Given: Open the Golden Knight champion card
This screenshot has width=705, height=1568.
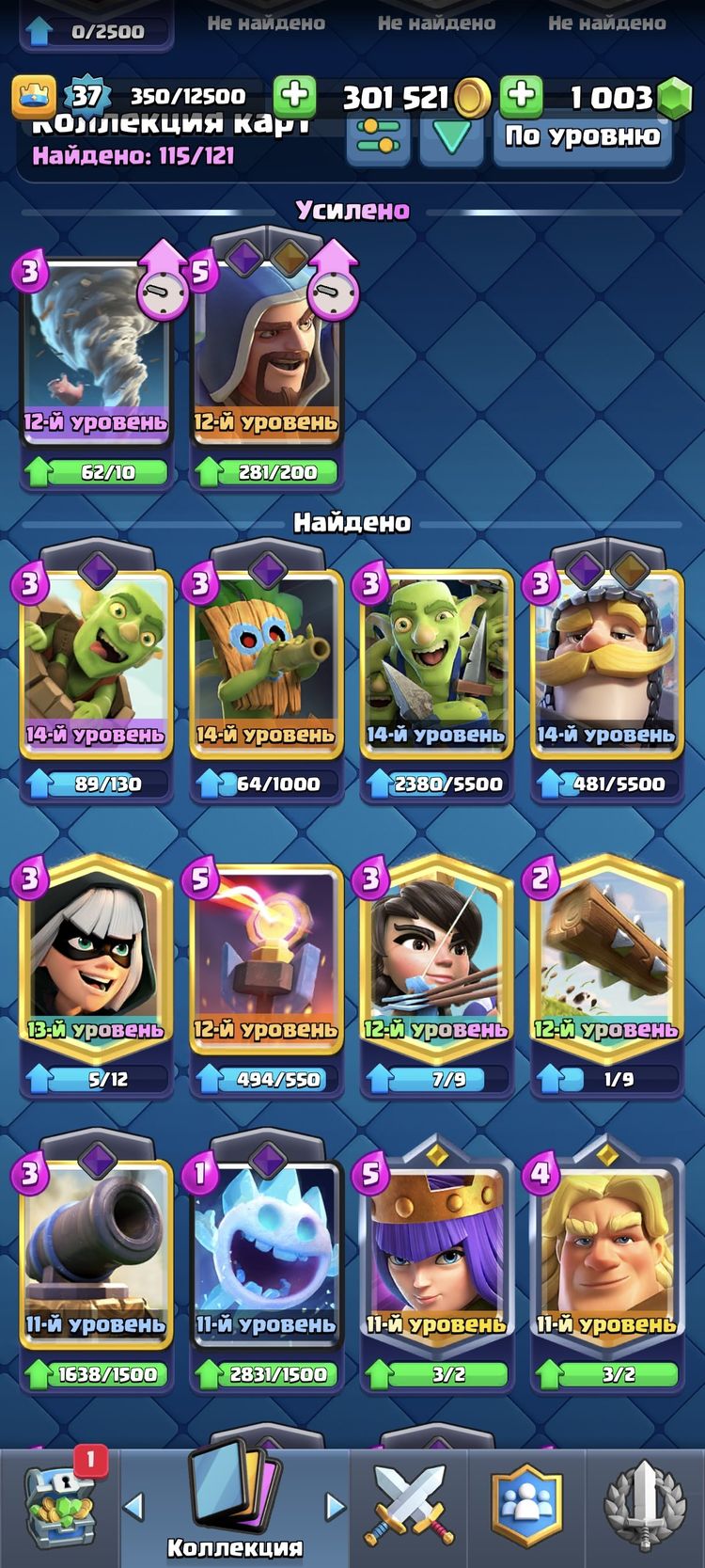Looking at the screenshot, I should (606, 1256).
